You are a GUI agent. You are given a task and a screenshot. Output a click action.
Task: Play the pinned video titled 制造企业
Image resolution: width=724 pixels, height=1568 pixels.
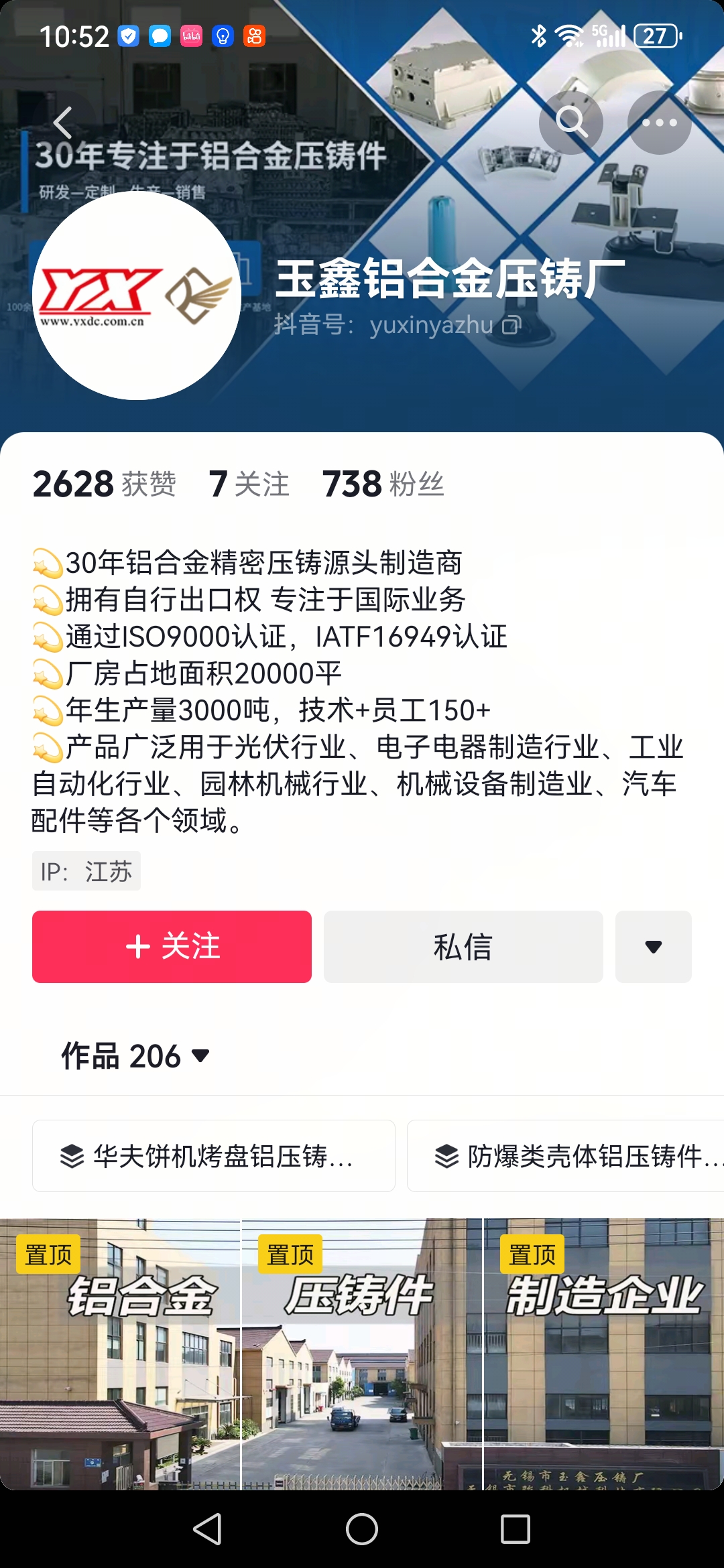603,1354
